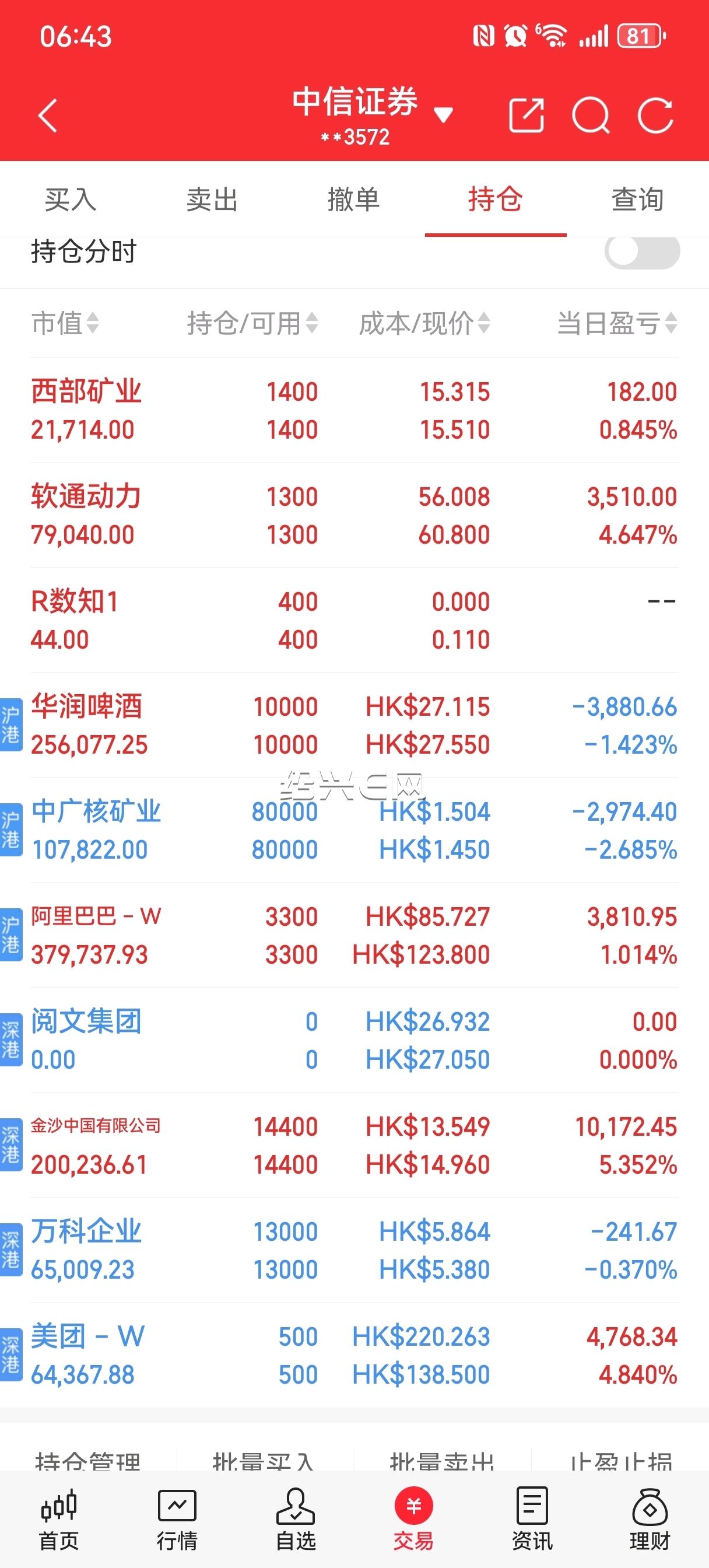Open the 撤单 tab

[x=353, y=199]
